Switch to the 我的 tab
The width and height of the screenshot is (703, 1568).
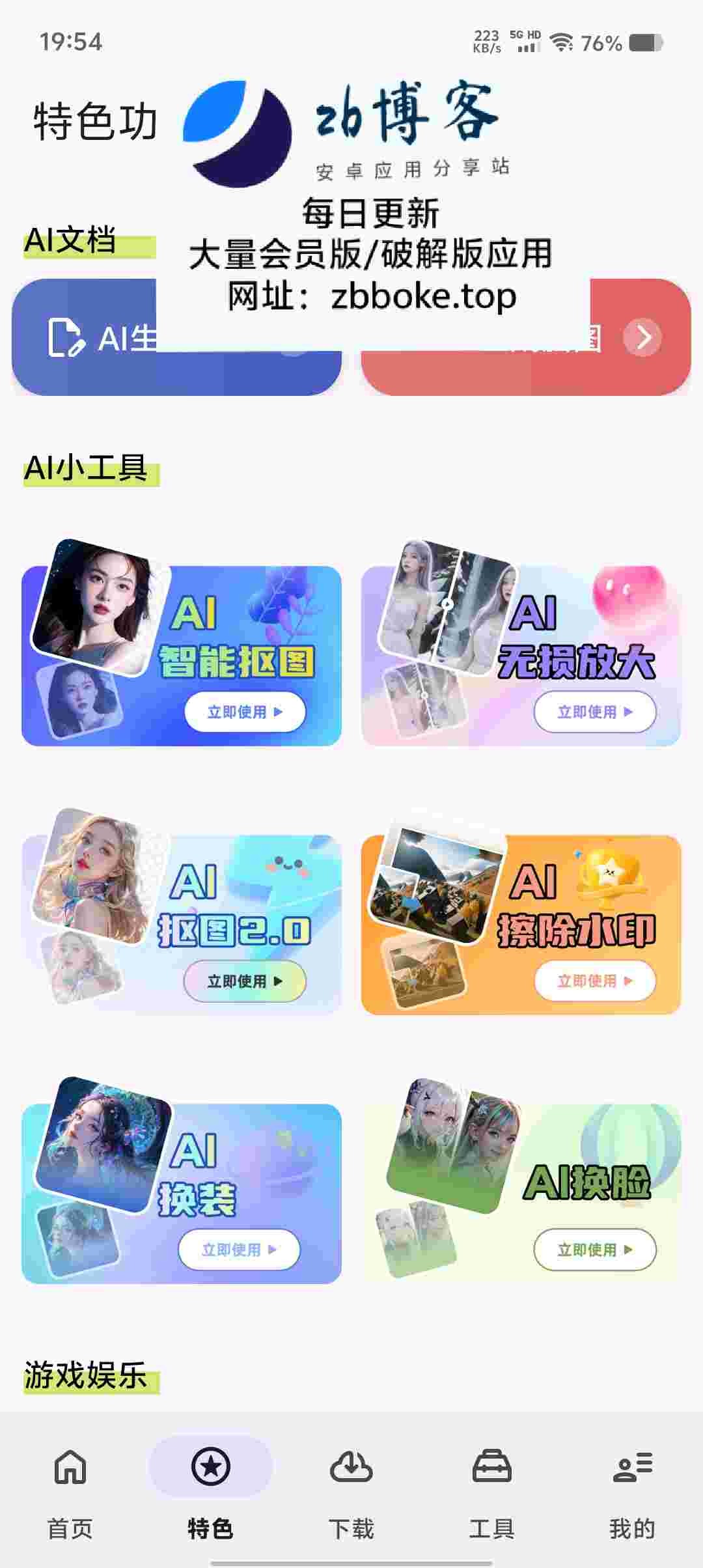(632, 1491)
